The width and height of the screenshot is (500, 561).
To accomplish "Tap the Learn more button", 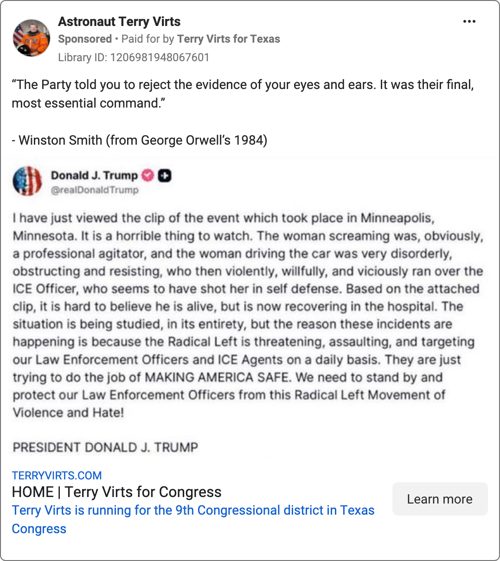I will pyautogui.click(x=440, y=499).
